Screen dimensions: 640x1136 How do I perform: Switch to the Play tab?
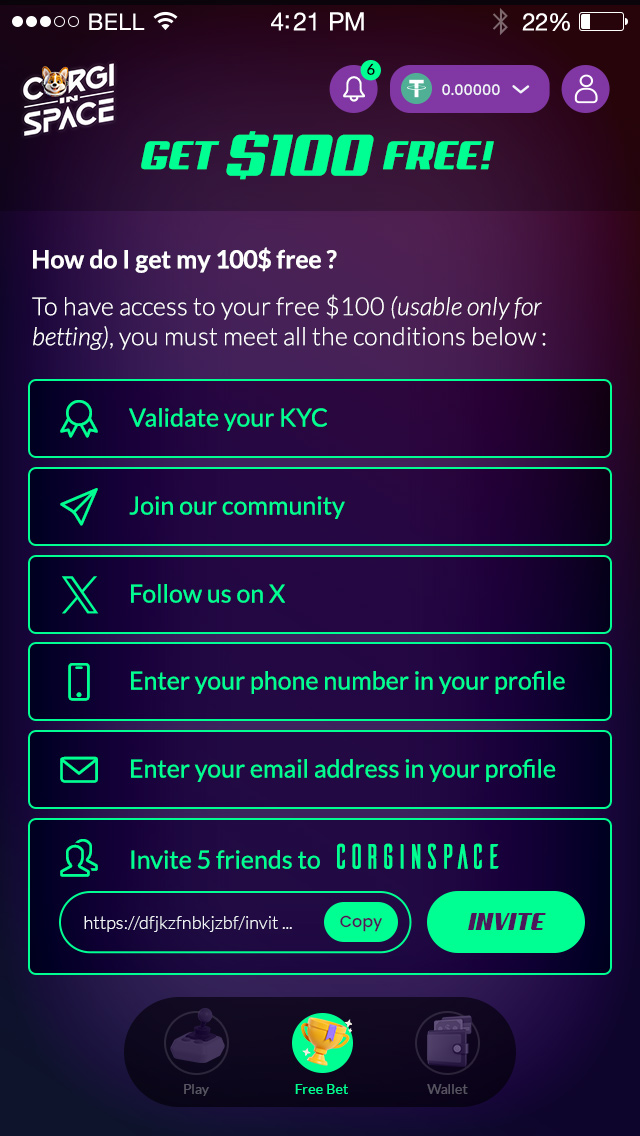tap(196, 1053)
